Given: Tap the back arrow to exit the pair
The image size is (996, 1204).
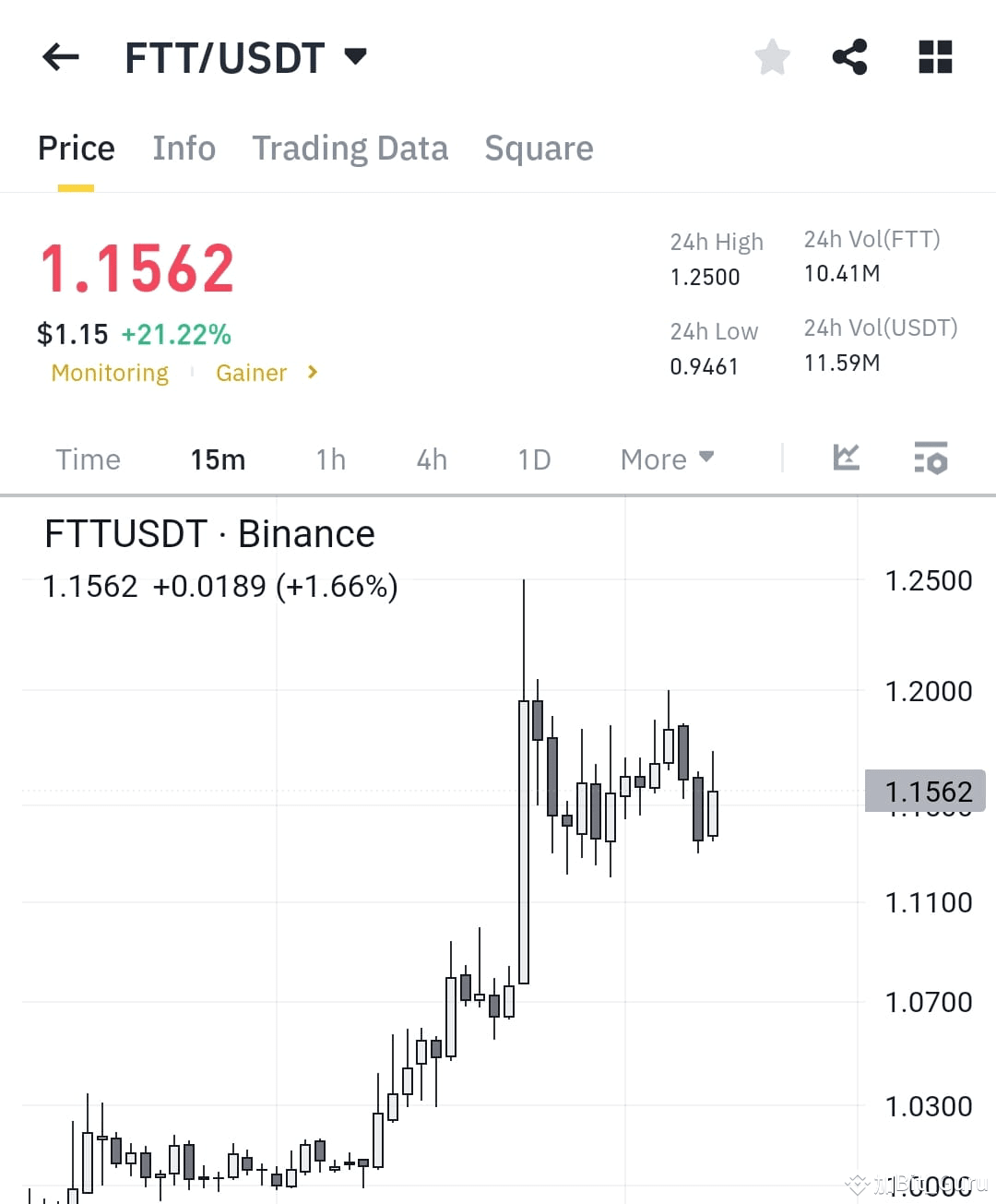Looking at the screenshot, I should (x=59, y=57).
